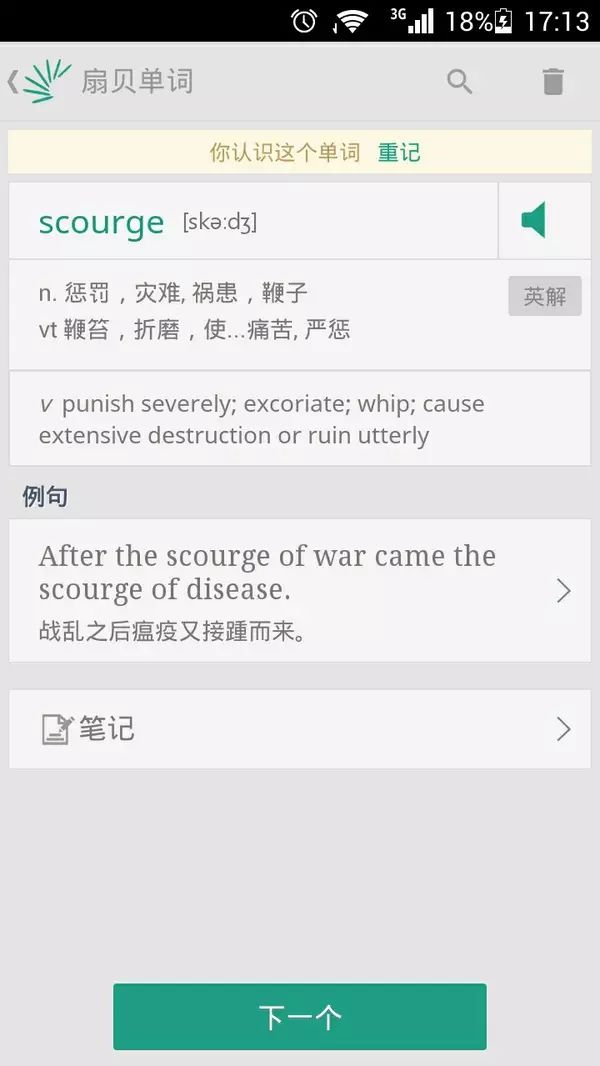This screenshot has height=1066, width=600.
Task: Play the pronunciation of scourge
Action: click(535, 220)
